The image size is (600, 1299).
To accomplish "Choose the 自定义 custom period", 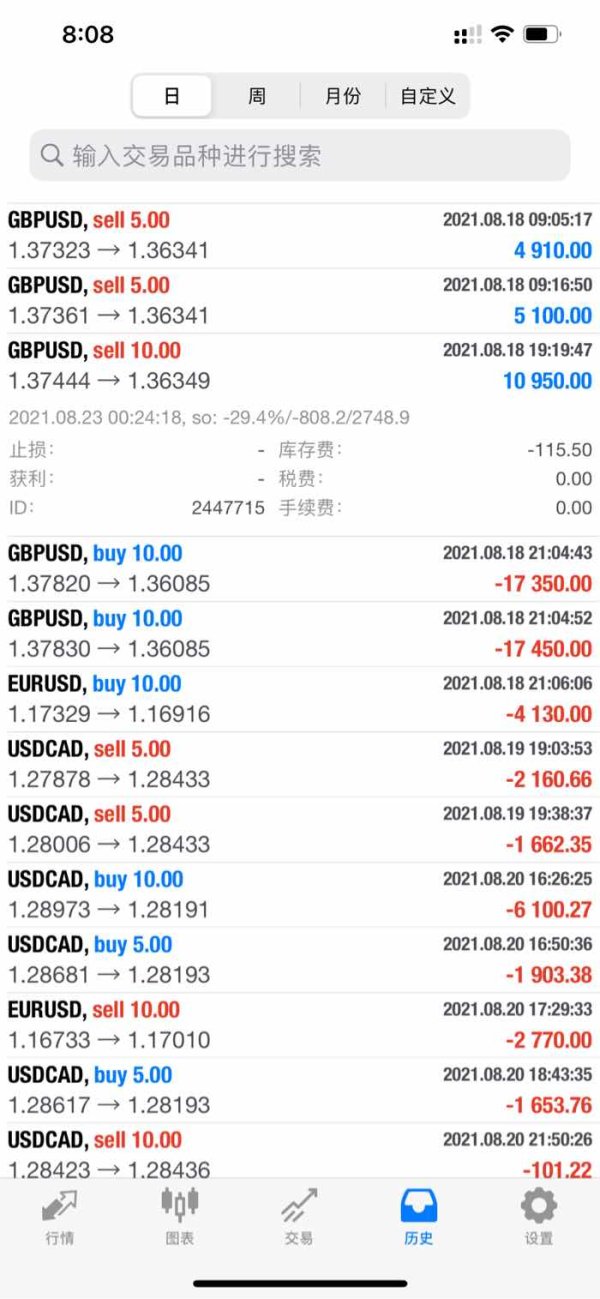I will coord(427,97).
